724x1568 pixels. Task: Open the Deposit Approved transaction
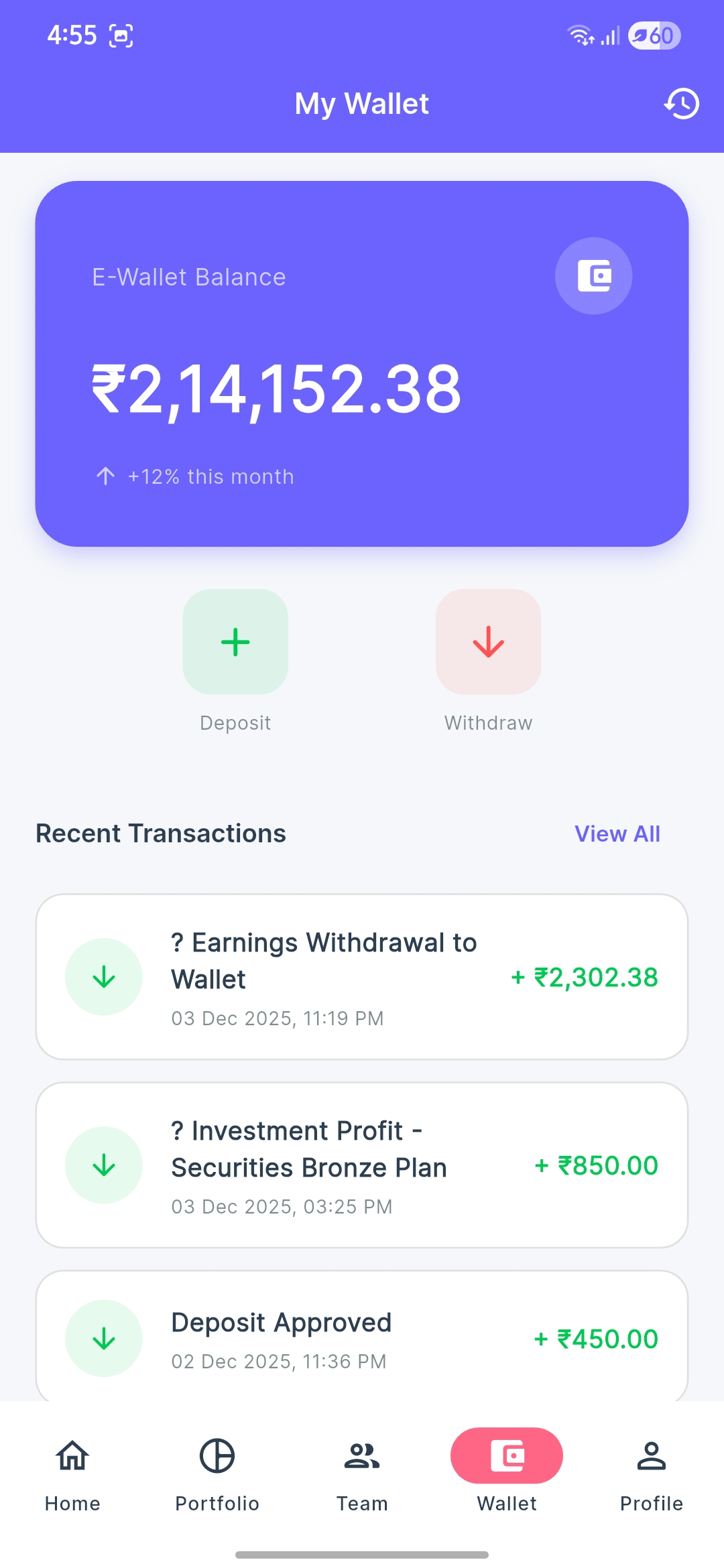pos(362,1337)
